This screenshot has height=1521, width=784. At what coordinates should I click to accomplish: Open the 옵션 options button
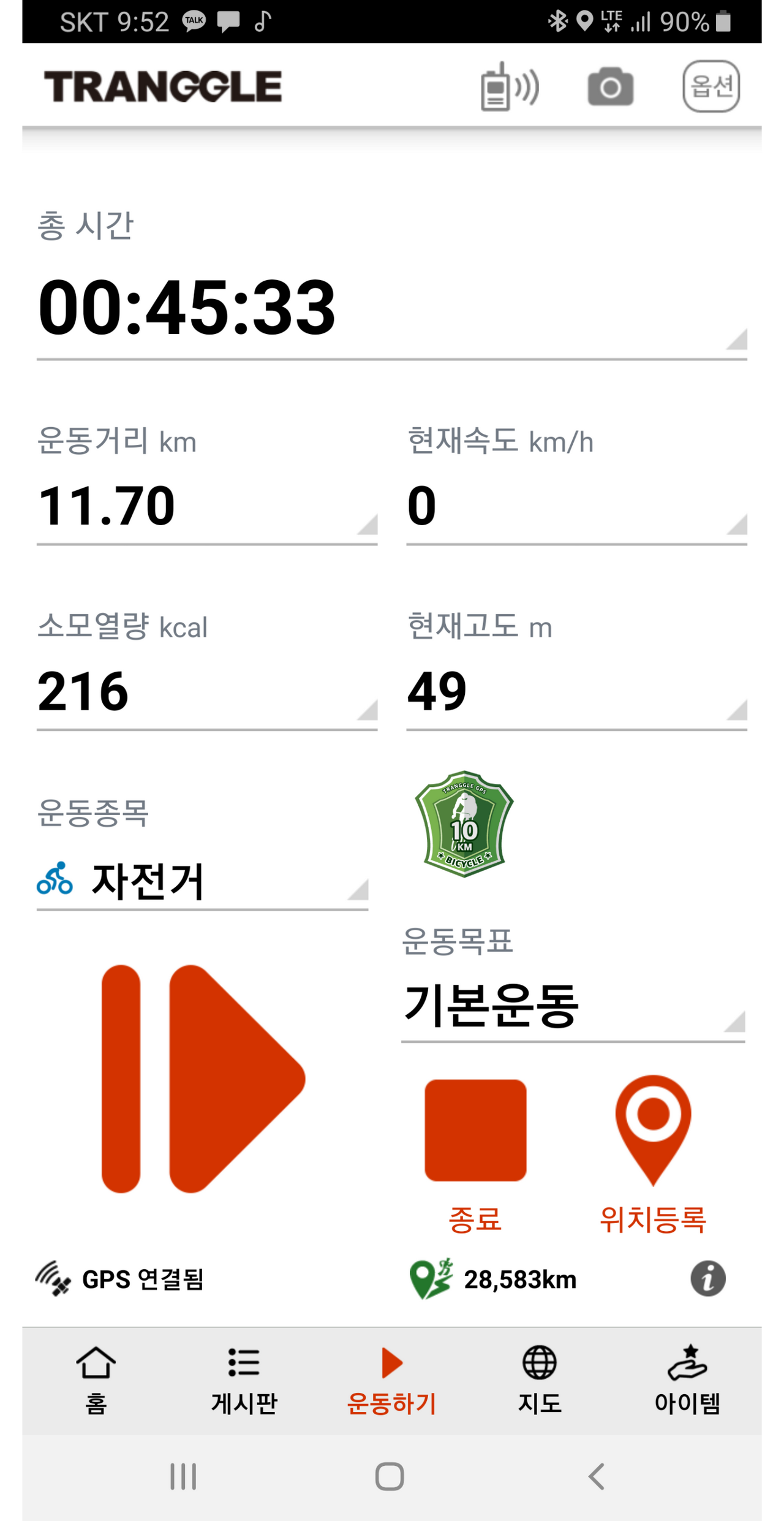pyautogui.click(x=711, y=86)
